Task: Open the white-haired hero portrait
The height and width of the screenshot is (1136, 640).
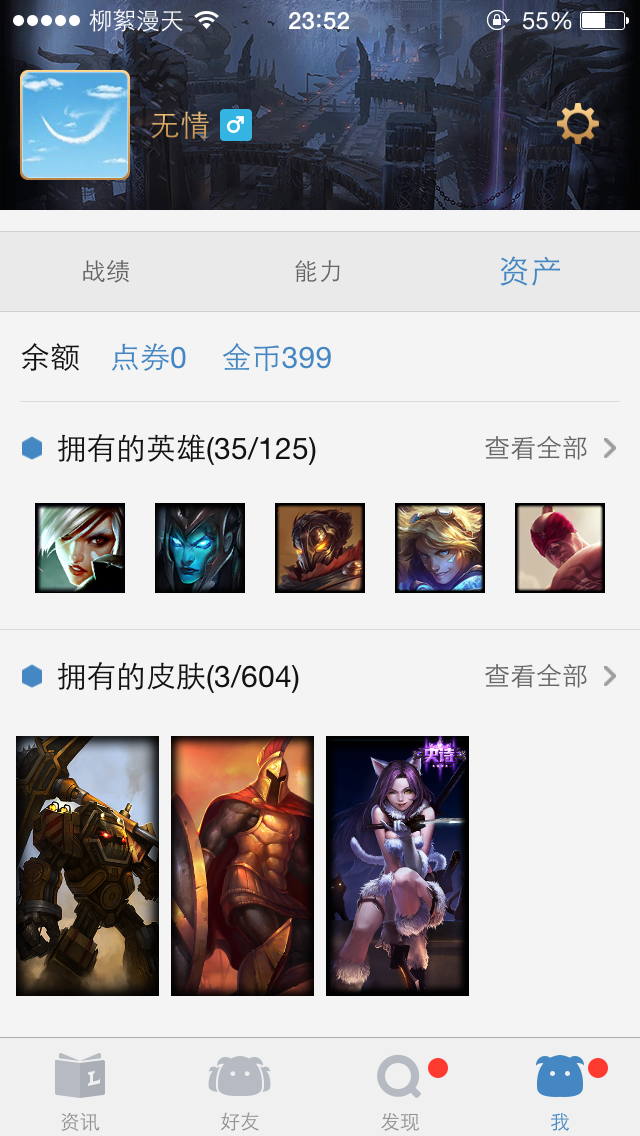Action: [x=80, y=548]
